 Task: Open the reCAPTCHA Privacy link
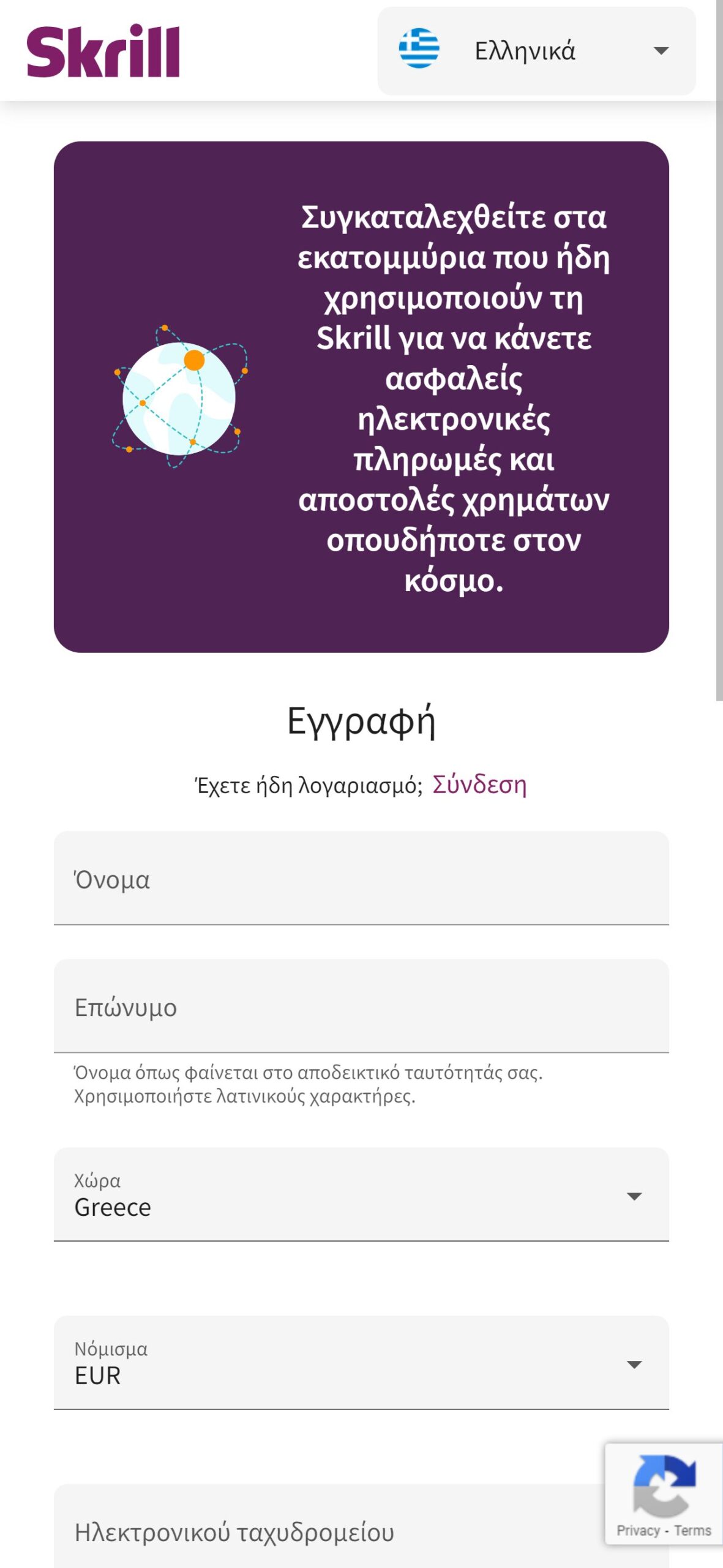click(637, 1531)
